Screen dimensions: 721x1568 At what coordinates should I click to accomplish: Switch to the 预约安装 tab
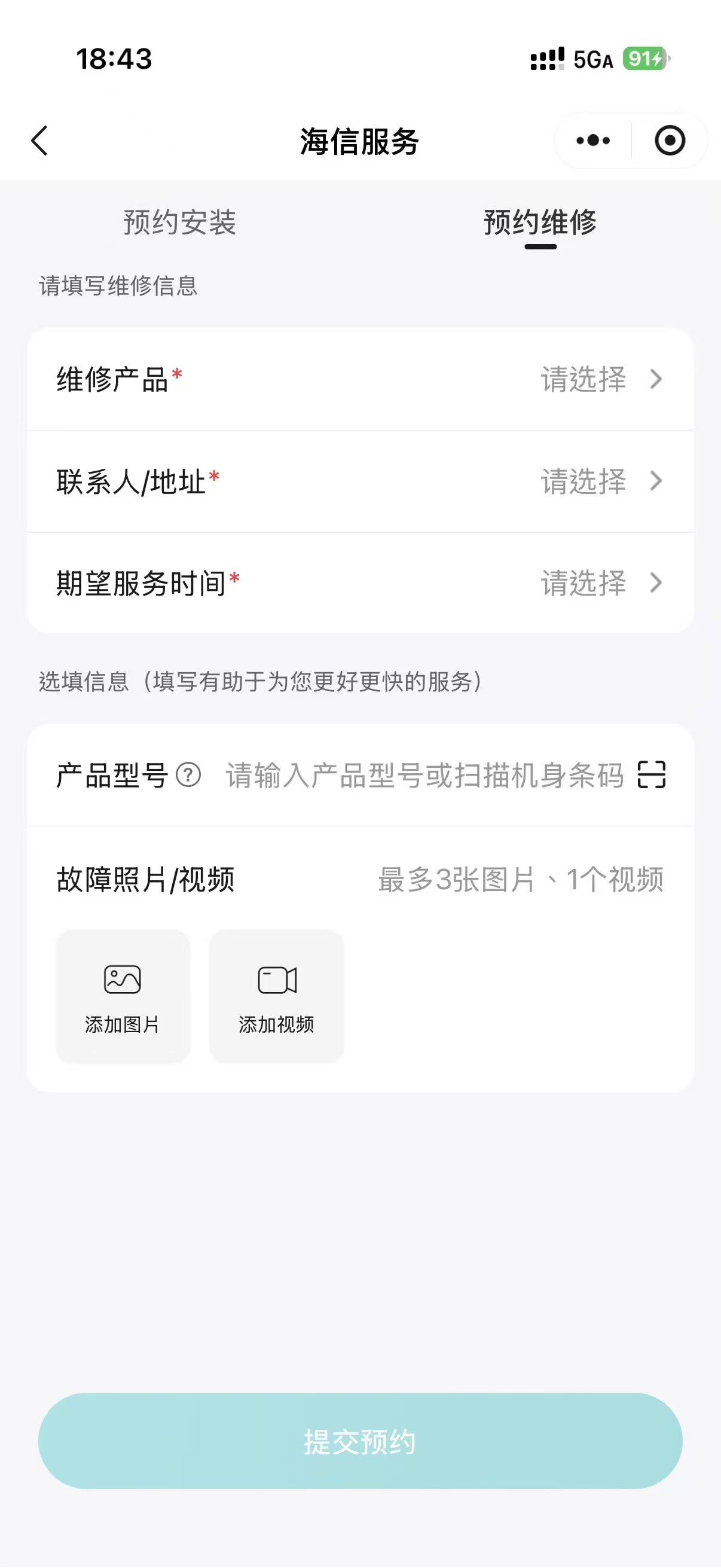[179, 222]
